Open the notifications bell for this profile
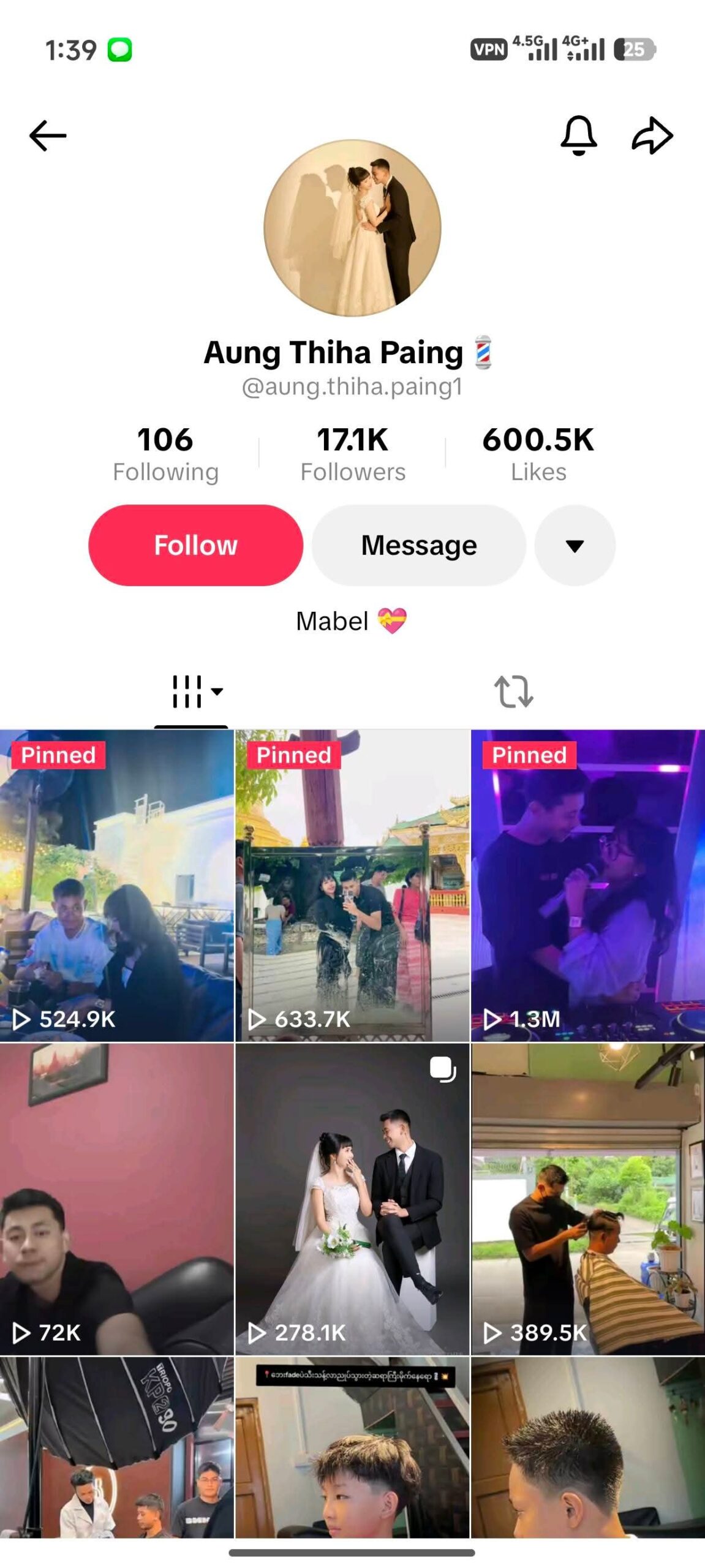Viewport: 705px width, 1568px height. [578, 135]
